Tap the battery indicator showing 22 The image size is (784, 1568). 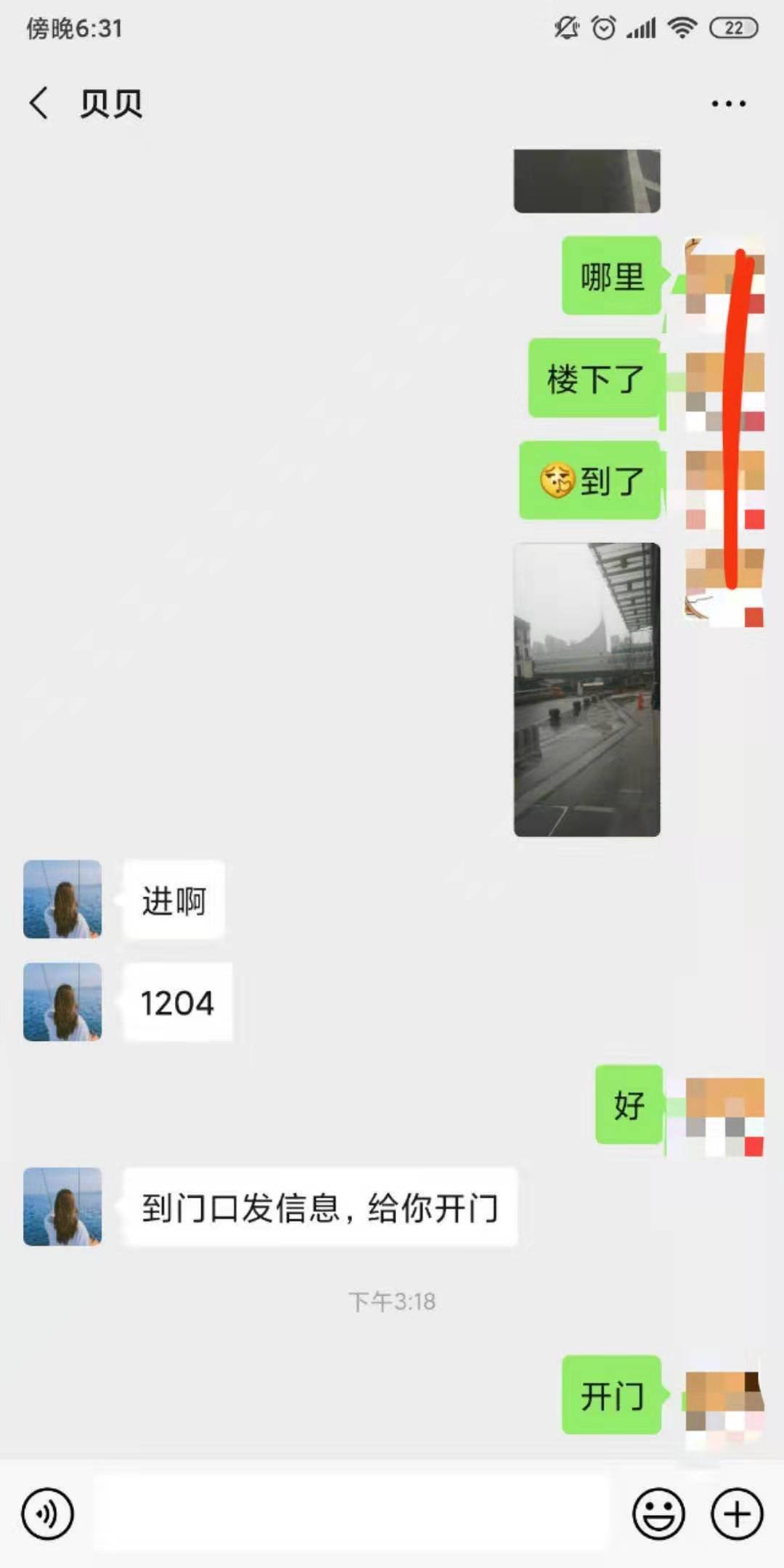[733, 29]
